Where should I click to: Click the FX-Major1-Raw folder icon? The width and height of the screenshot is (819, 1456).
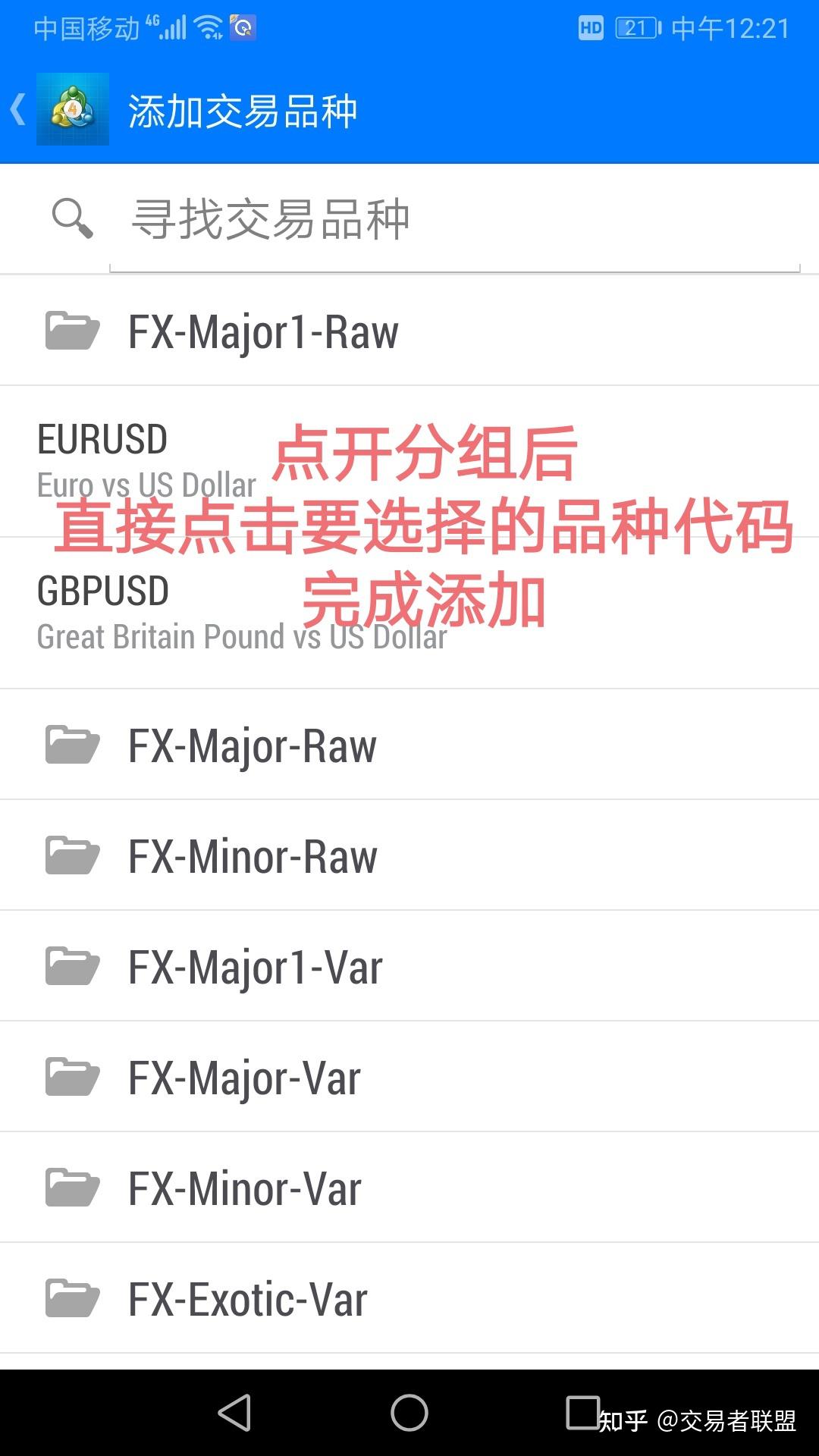click(x=71, y=330)
